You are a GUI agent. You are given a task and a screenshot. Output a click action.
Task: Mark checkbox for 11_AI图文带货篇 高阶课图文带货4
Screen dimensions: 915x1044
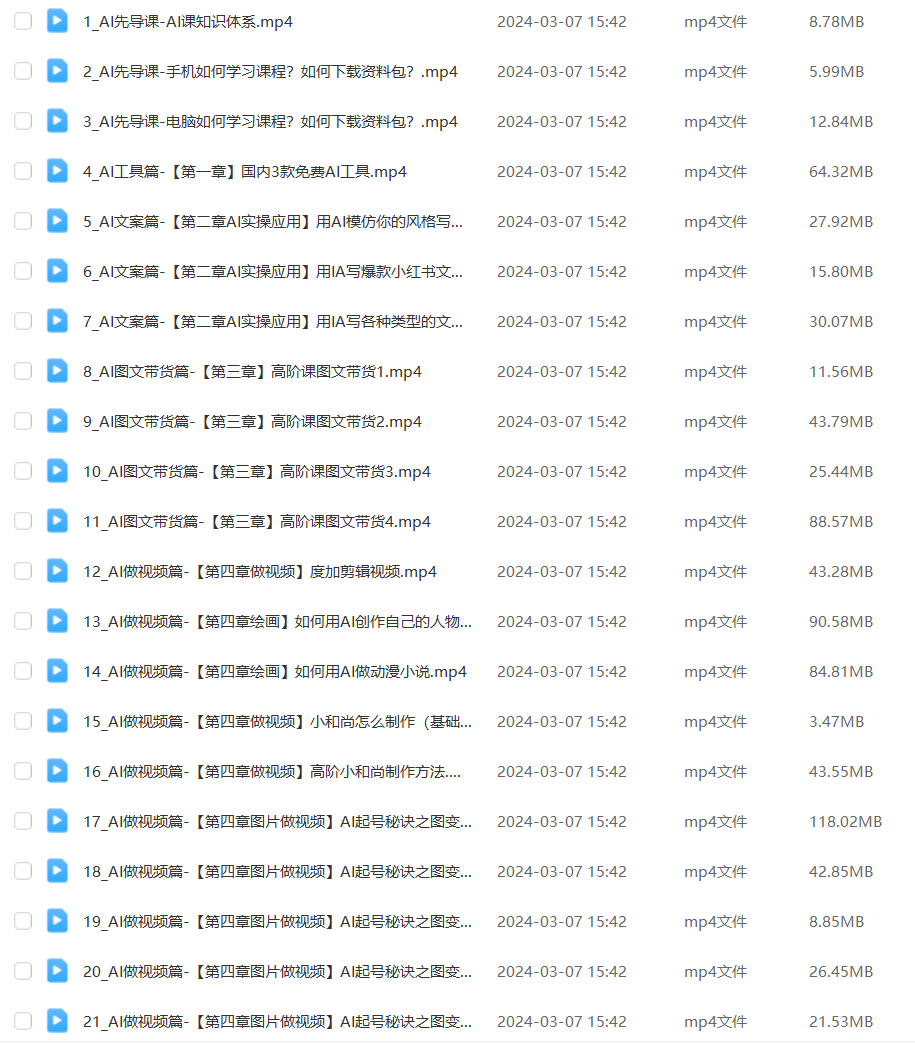(23, 521)
